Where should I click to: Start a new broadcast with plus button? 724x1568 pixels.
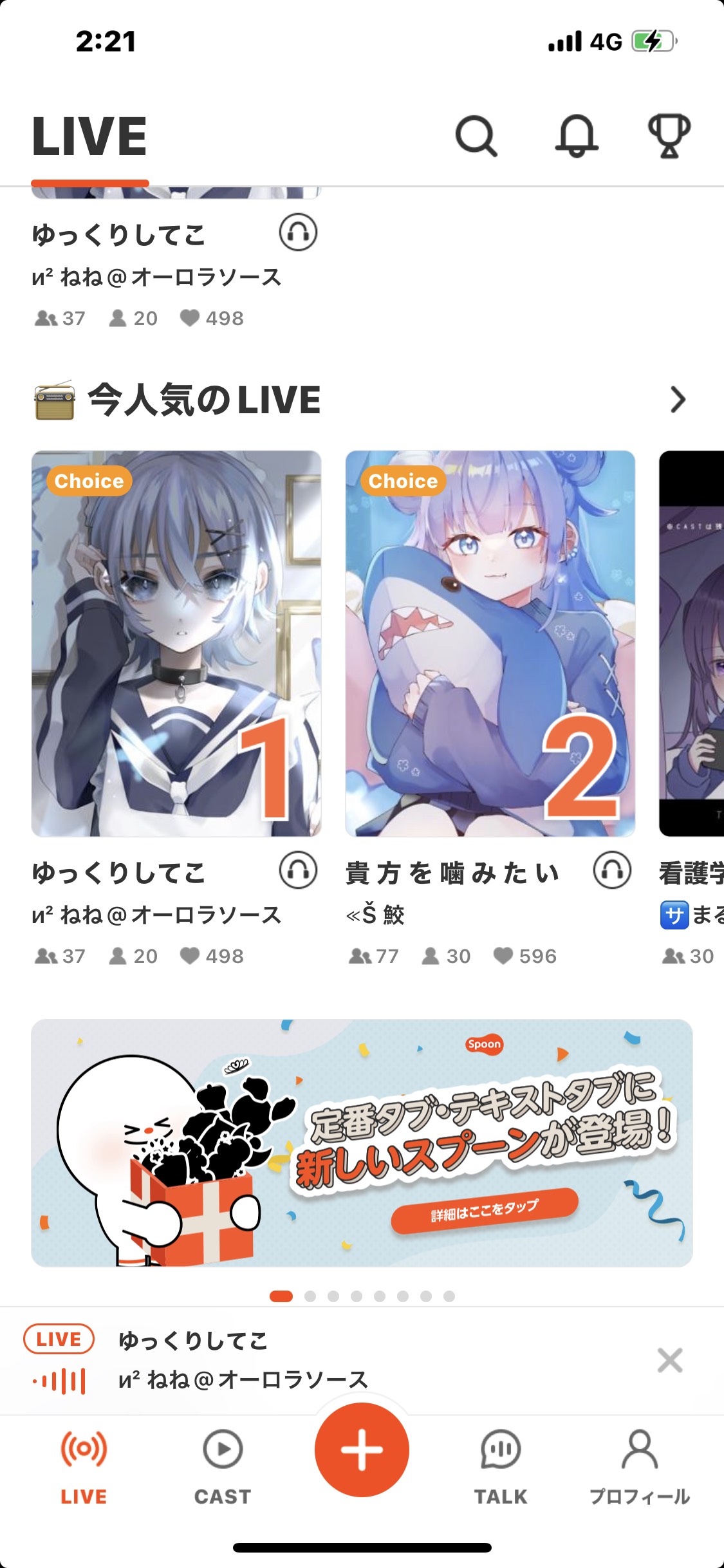[362, 1450]
